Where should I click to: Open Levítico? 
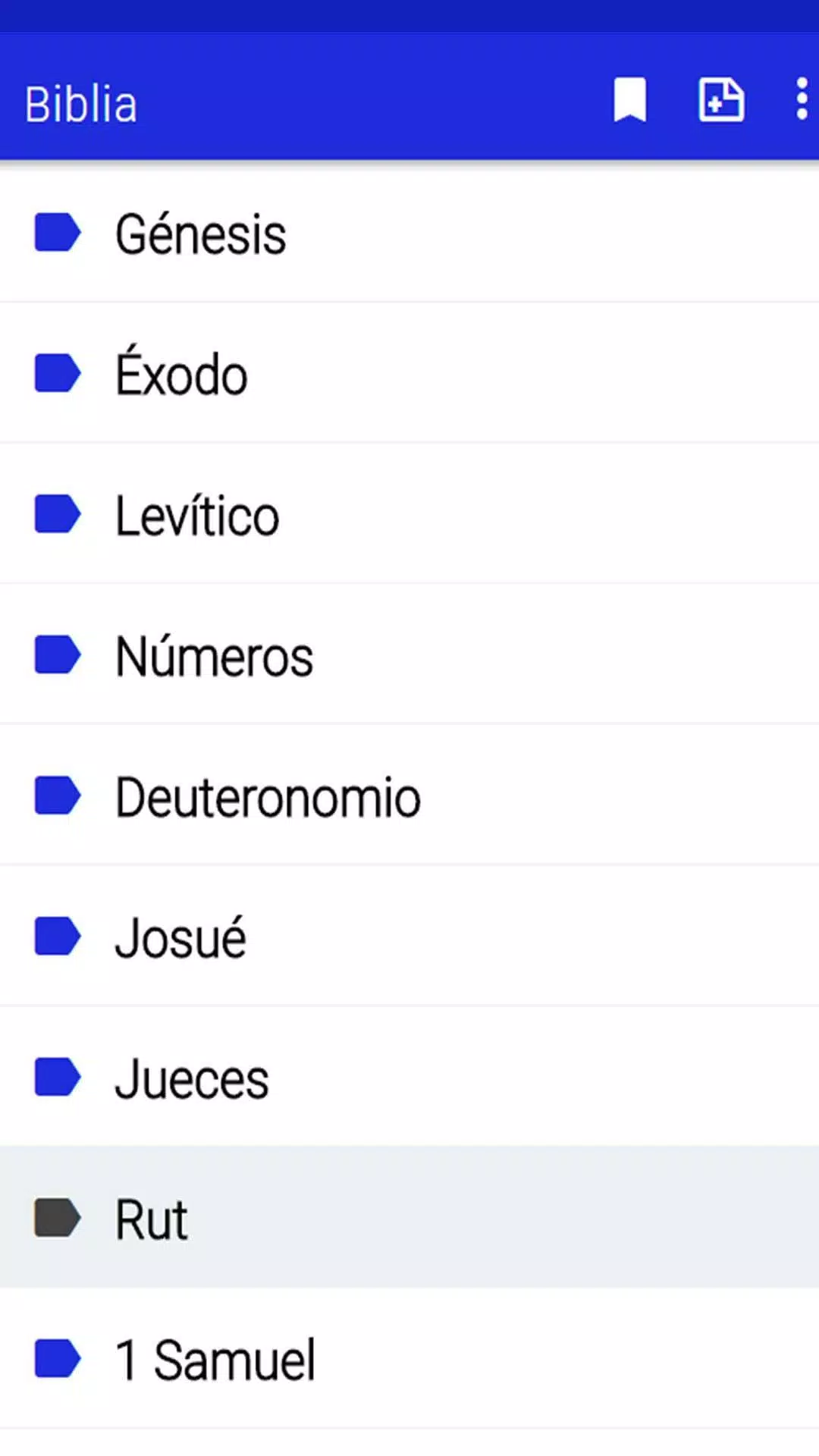pos(409,514)
